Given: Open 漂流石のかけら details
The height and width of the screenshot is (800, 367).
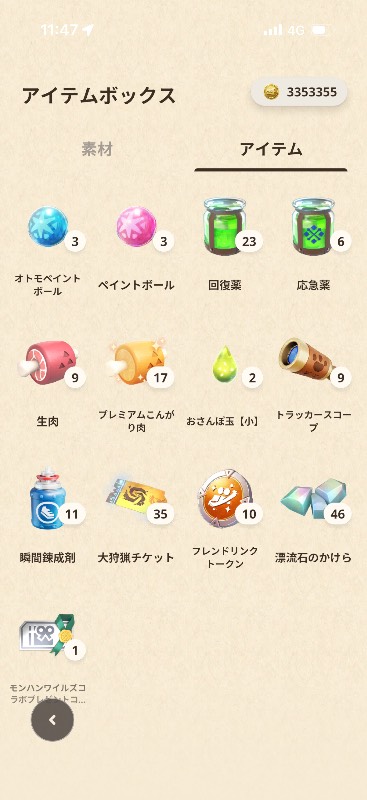Looking at the screenshot, I should pos(313,518).
